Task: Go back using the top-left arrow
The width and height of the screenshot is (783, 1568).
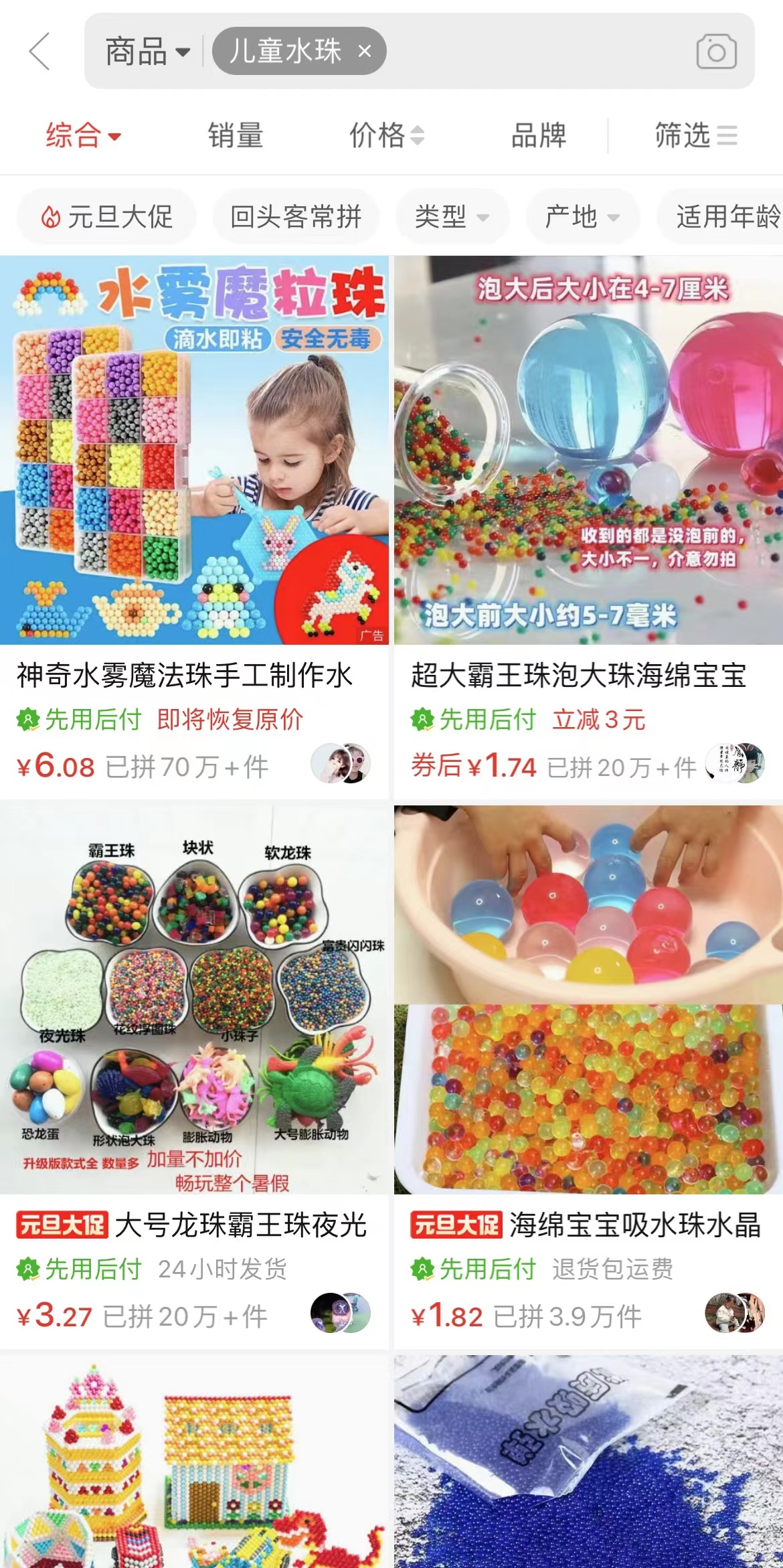Action: (x=39, y=52)
